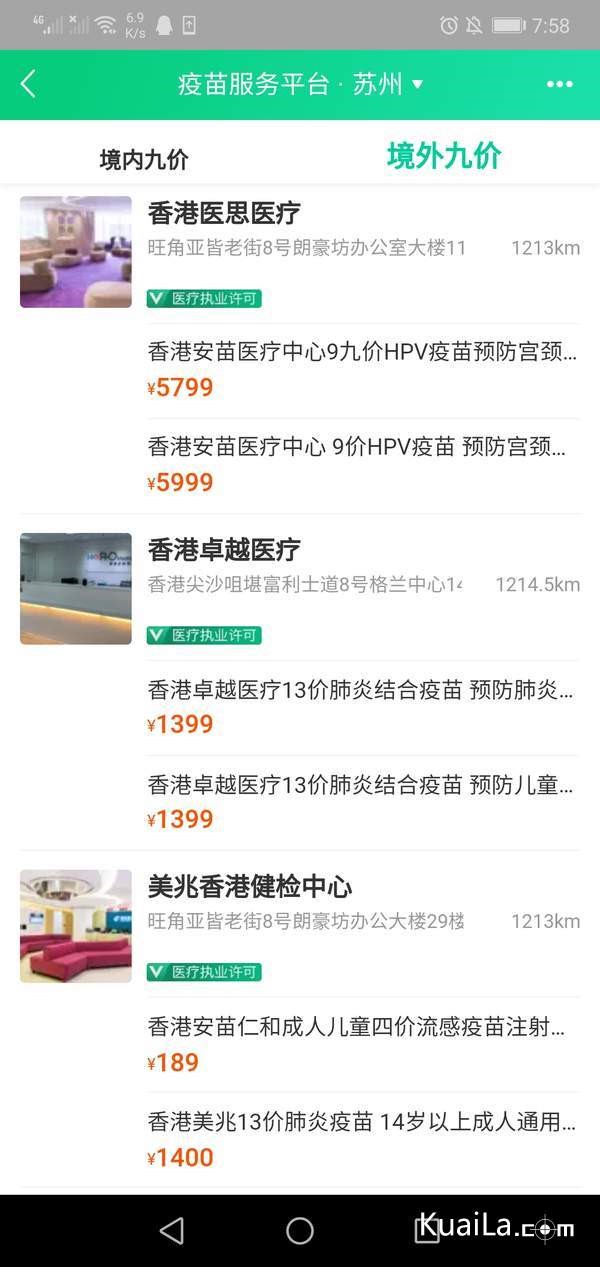This screenshot has width=600, height=1267.
Task: Open the three-dot more options menu
Action: click(559, 85)
